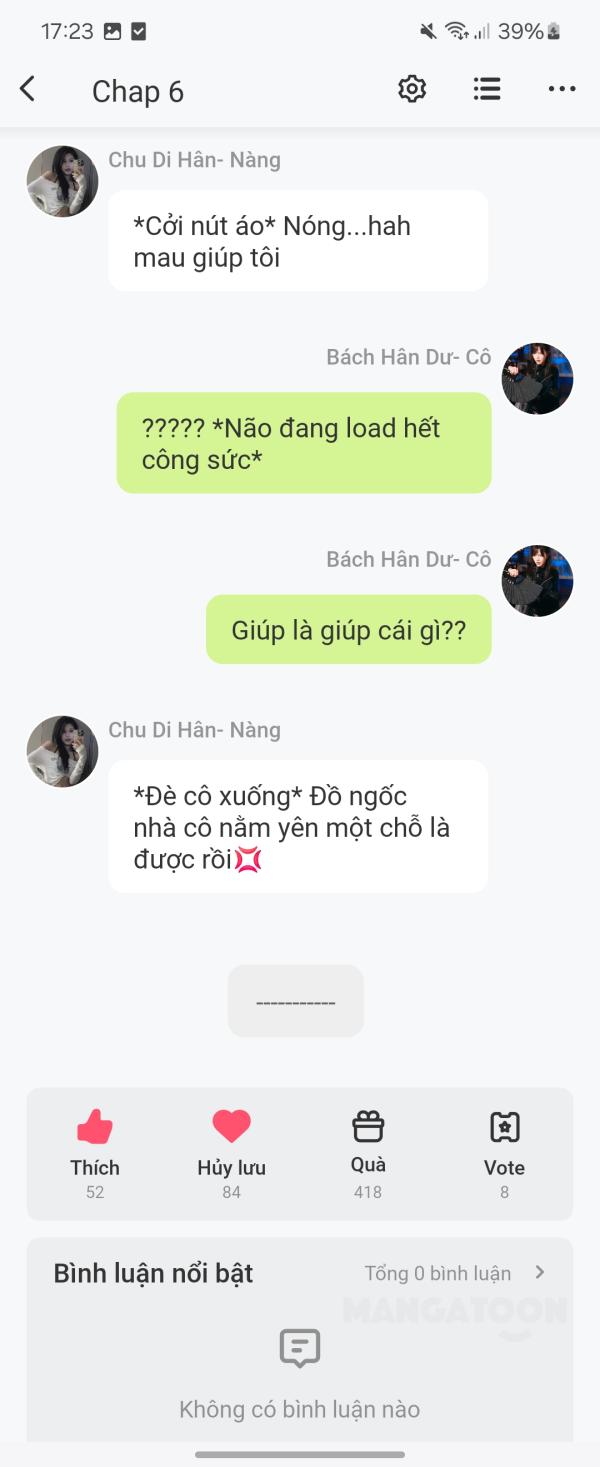Send a gift via Quà
This screenshot has width=600, height=1467.
[x=368, y=1150]
